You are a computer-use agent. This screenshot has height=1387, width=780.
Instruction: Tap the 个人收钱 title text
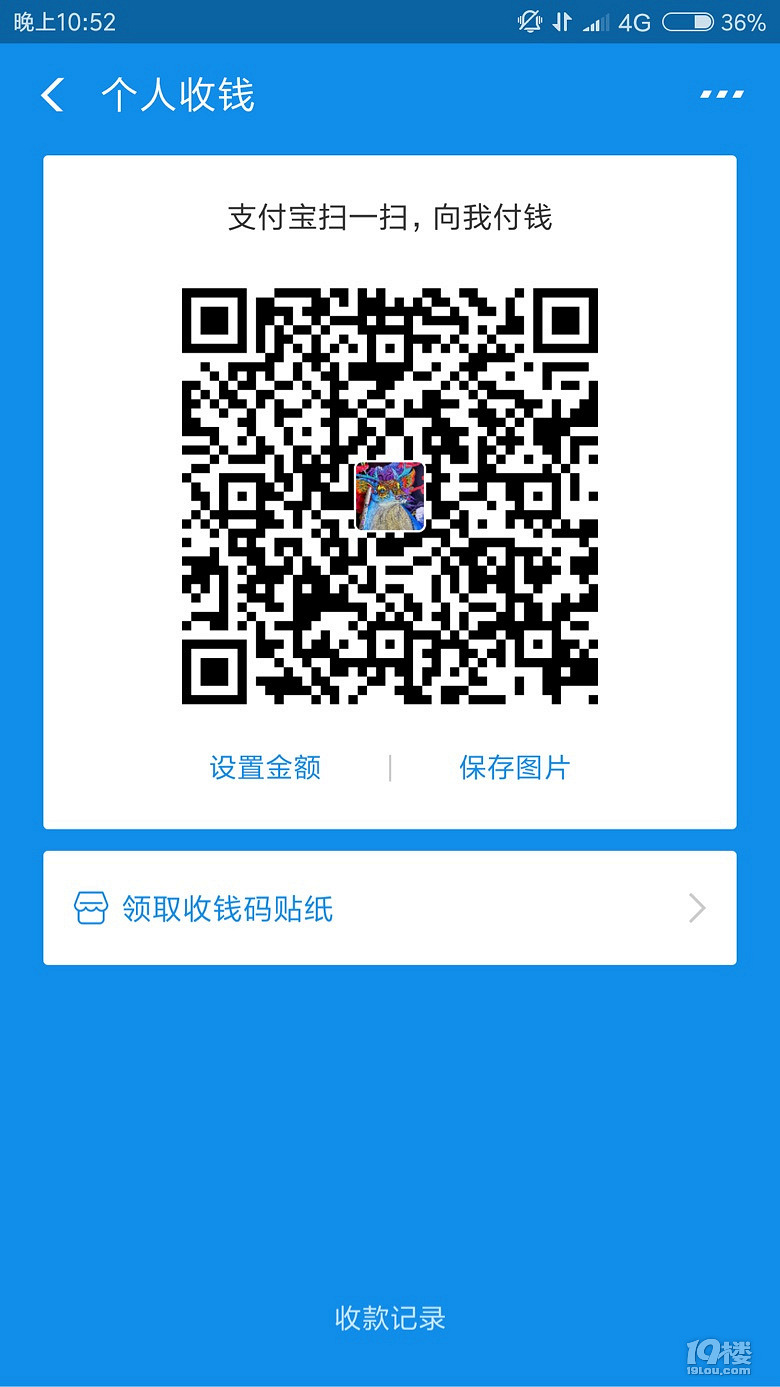180,94
